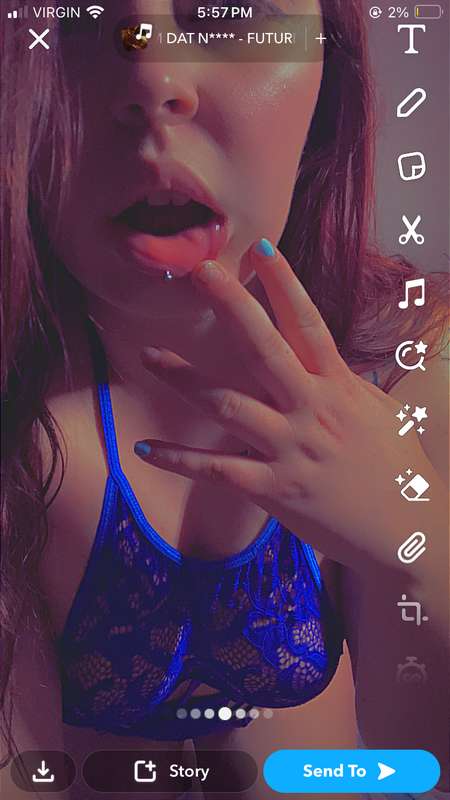
Task: Open the lens search with star icon
Action: coord(411,356)
